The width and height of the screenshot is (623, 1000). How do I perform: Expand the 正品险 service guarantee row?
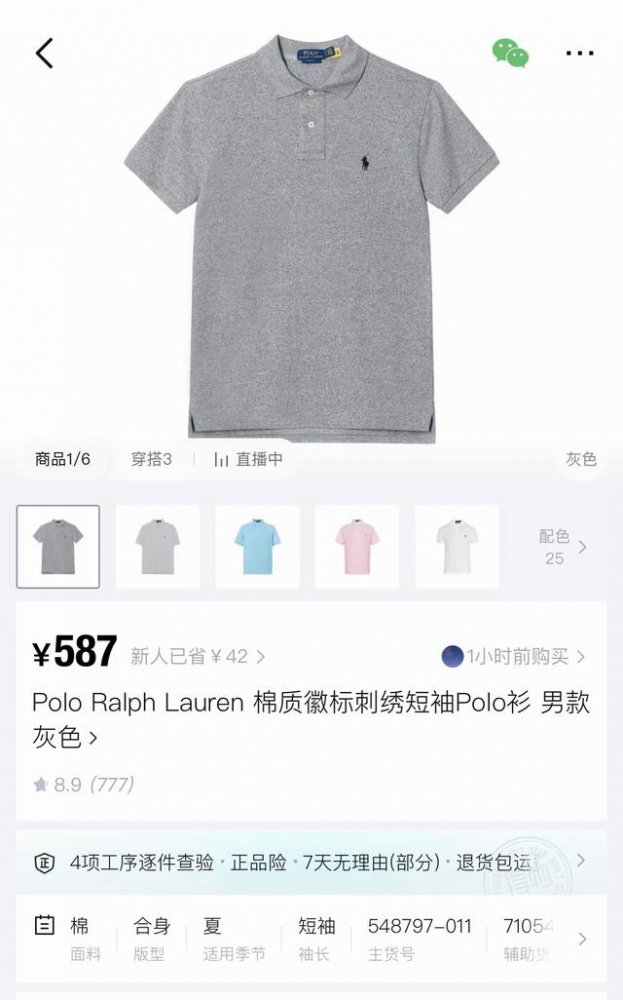coord(311,862)
